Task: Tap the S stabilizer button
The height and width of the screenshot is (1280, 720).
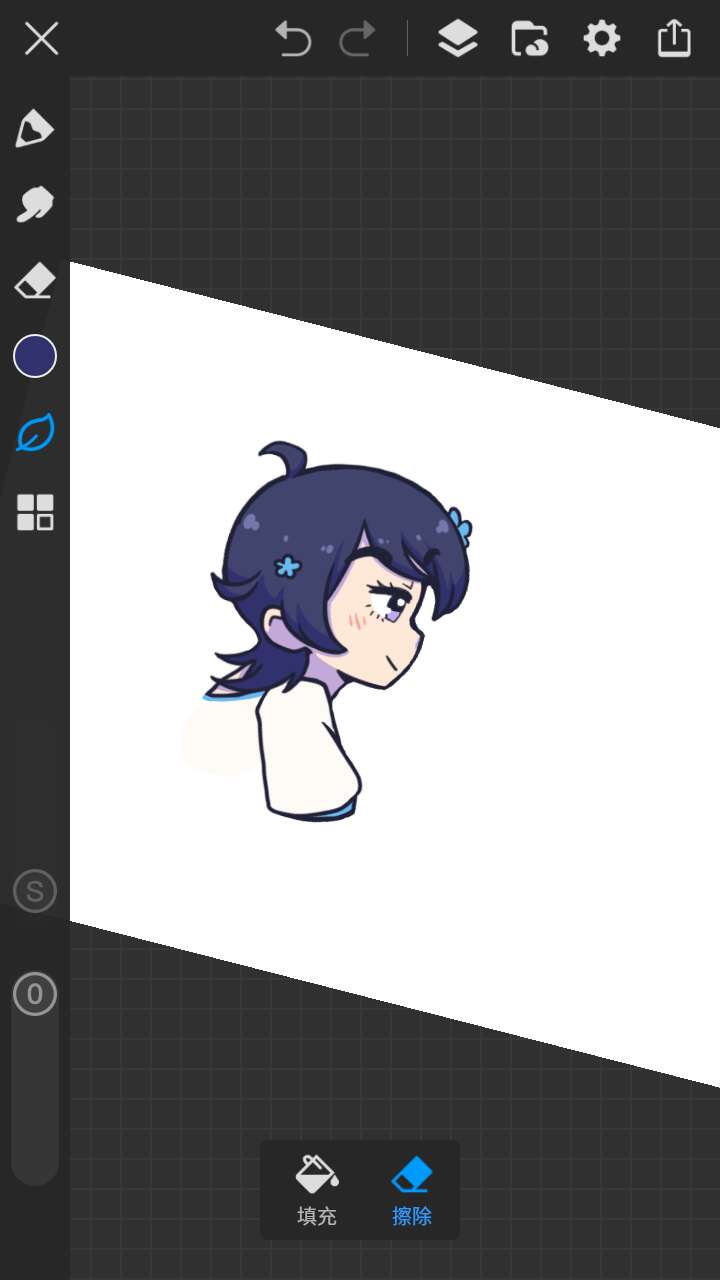Action: point(35,891)
